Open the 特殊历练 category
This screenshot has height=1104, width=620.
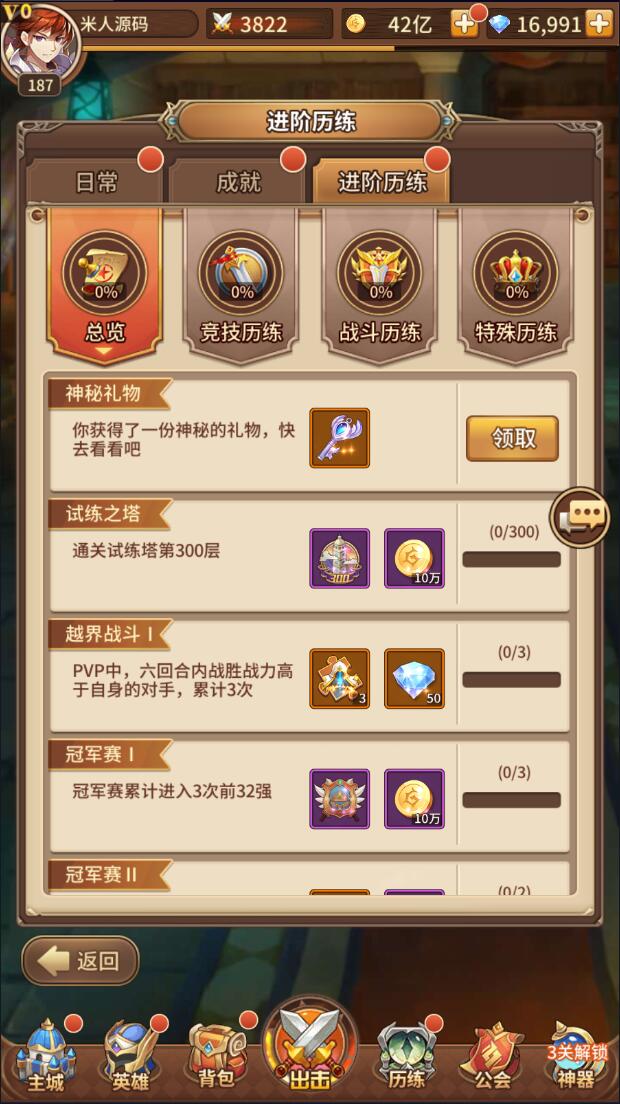[516, 285]
